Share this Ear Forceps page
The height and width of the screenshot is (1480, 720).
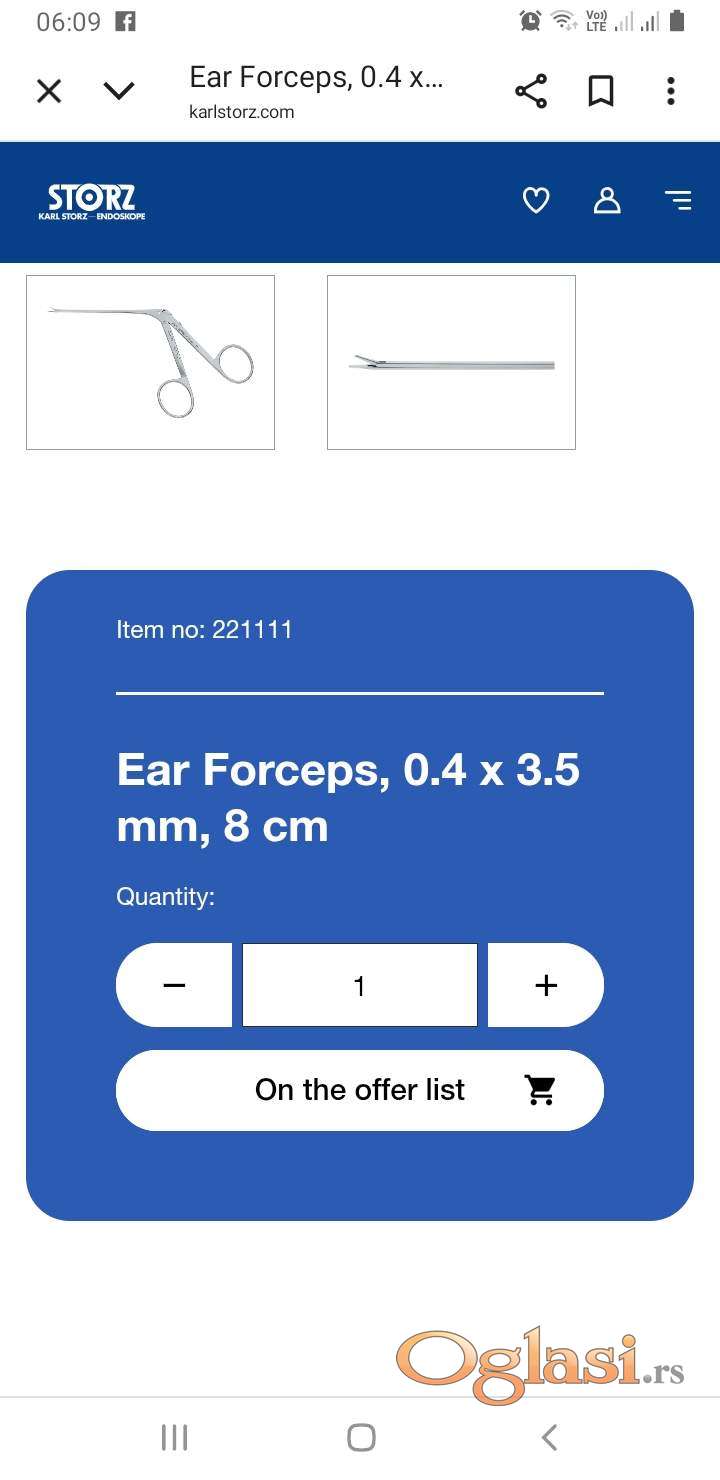tap(531, 92)
